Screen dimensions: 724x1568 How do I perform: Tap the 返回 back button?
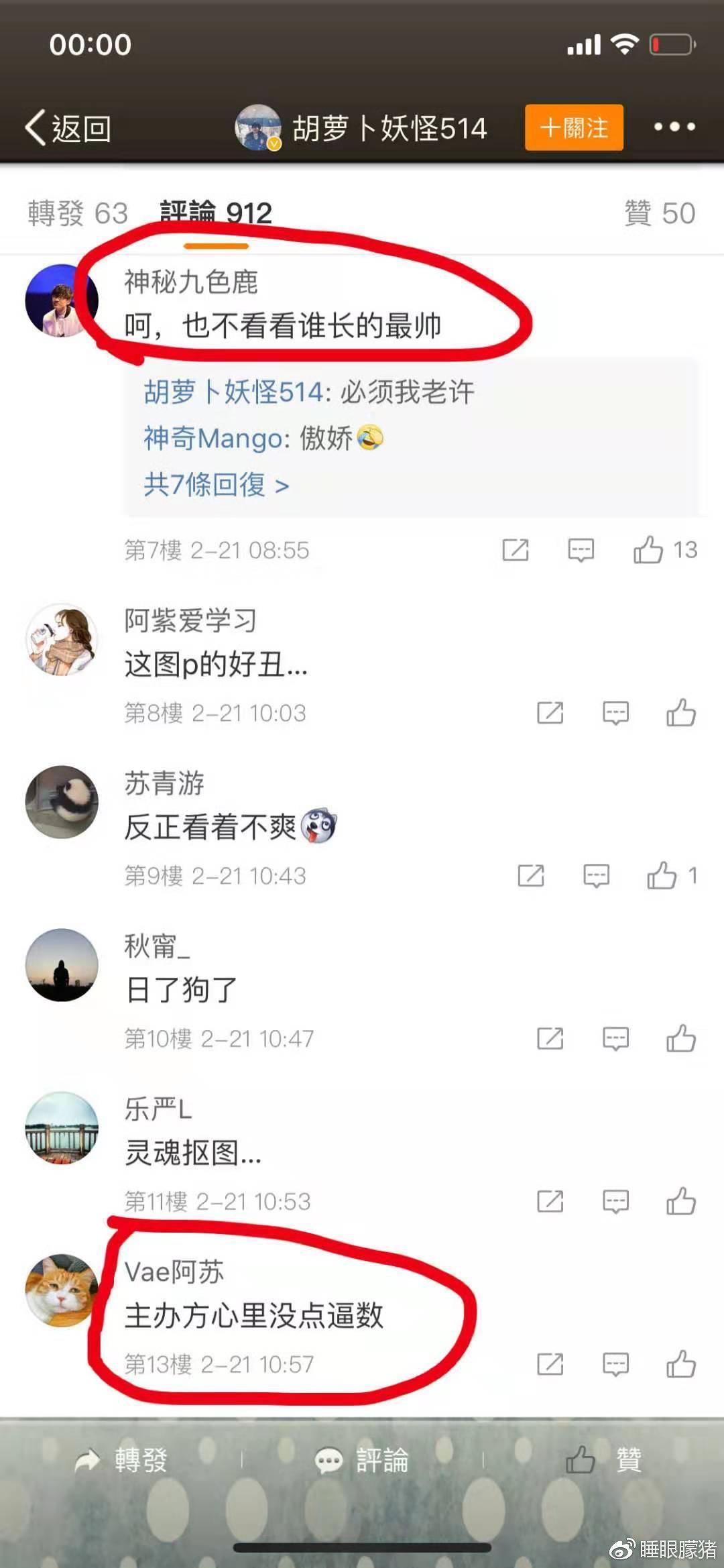click(x=68, y=127)
